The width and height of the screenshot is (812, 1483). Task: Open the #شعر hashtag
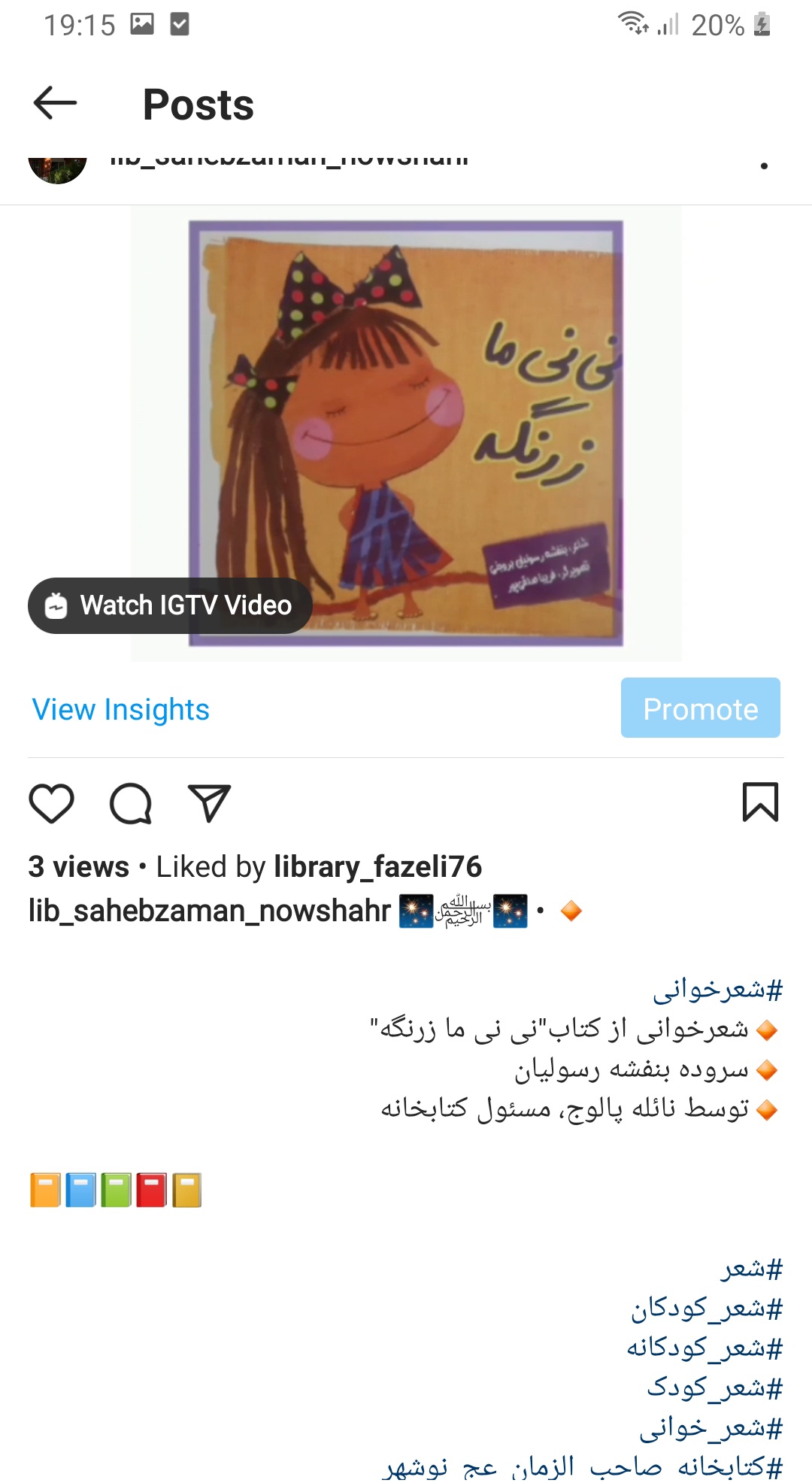click(752, 1269)
